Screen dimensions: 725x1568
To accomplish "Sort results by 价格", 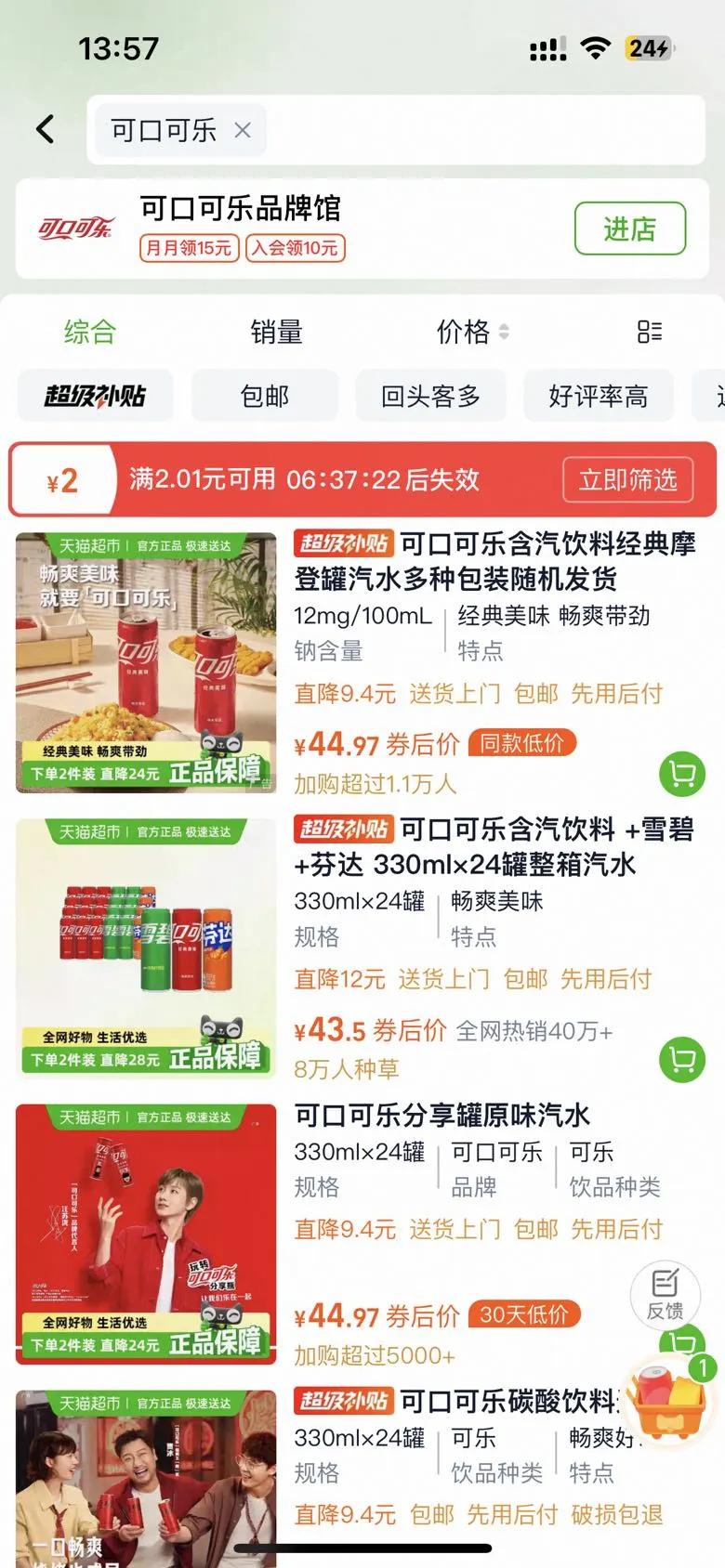I will point(472,332).
